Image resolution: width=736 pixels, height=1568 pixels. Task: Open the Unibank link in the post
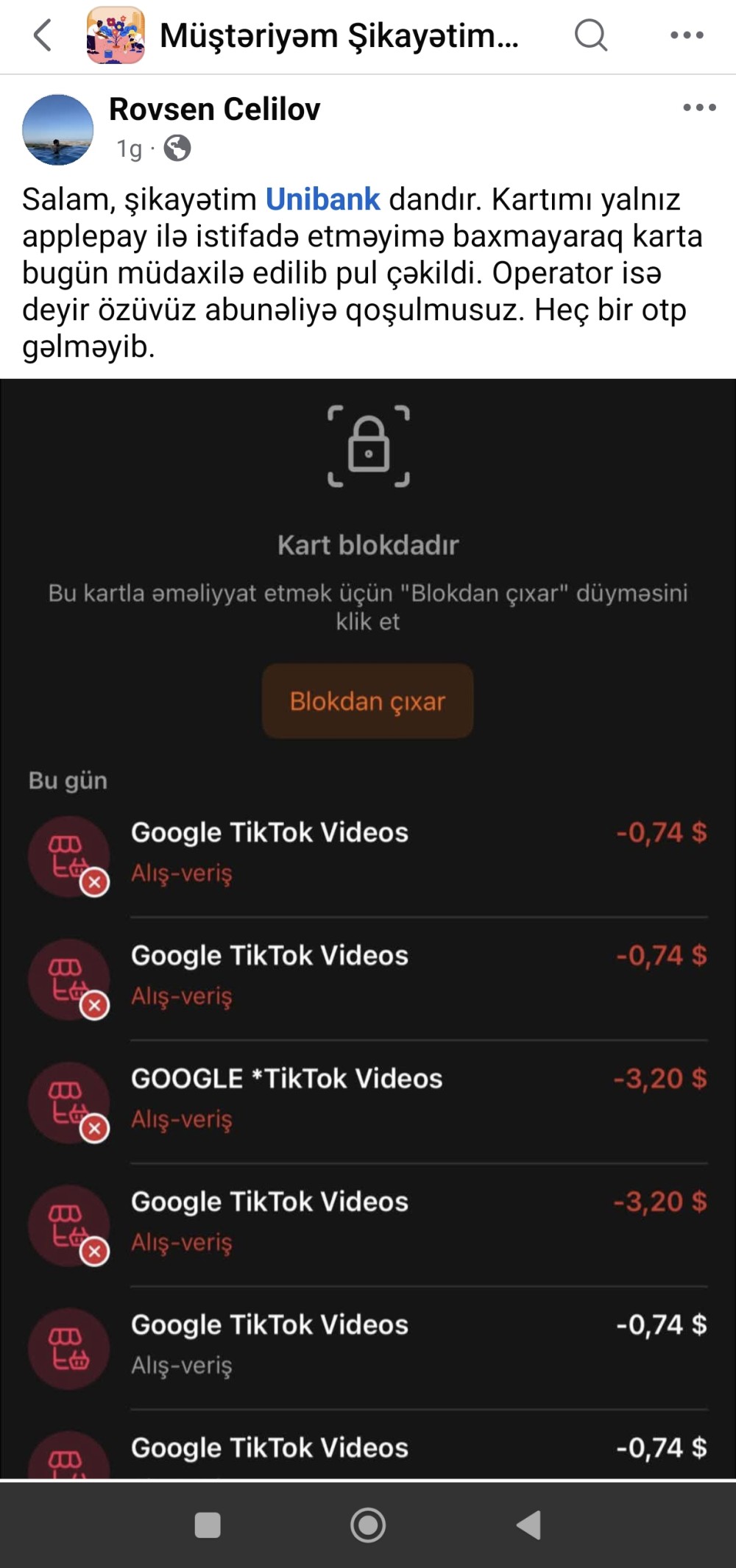(322, 198)
